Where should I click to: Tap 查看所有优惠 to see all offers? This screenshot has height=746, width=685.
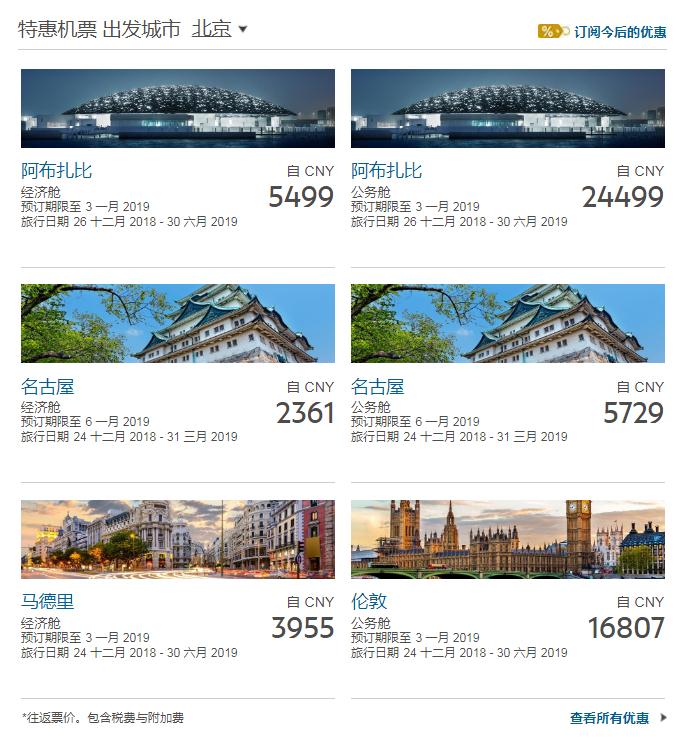610,718
